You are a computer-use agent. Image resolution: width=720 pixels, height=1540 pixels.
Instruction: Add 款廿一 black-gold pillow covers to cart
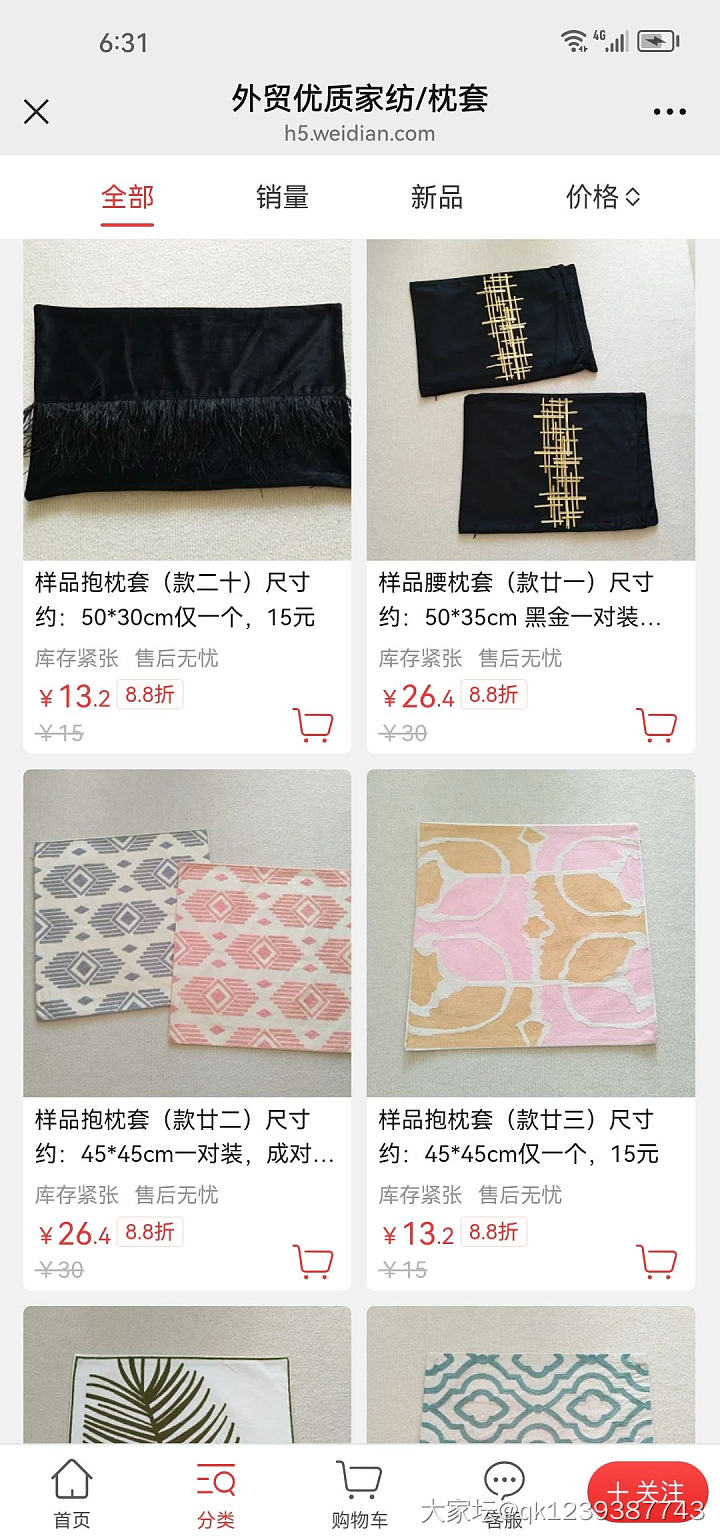[x=657, y=725]
